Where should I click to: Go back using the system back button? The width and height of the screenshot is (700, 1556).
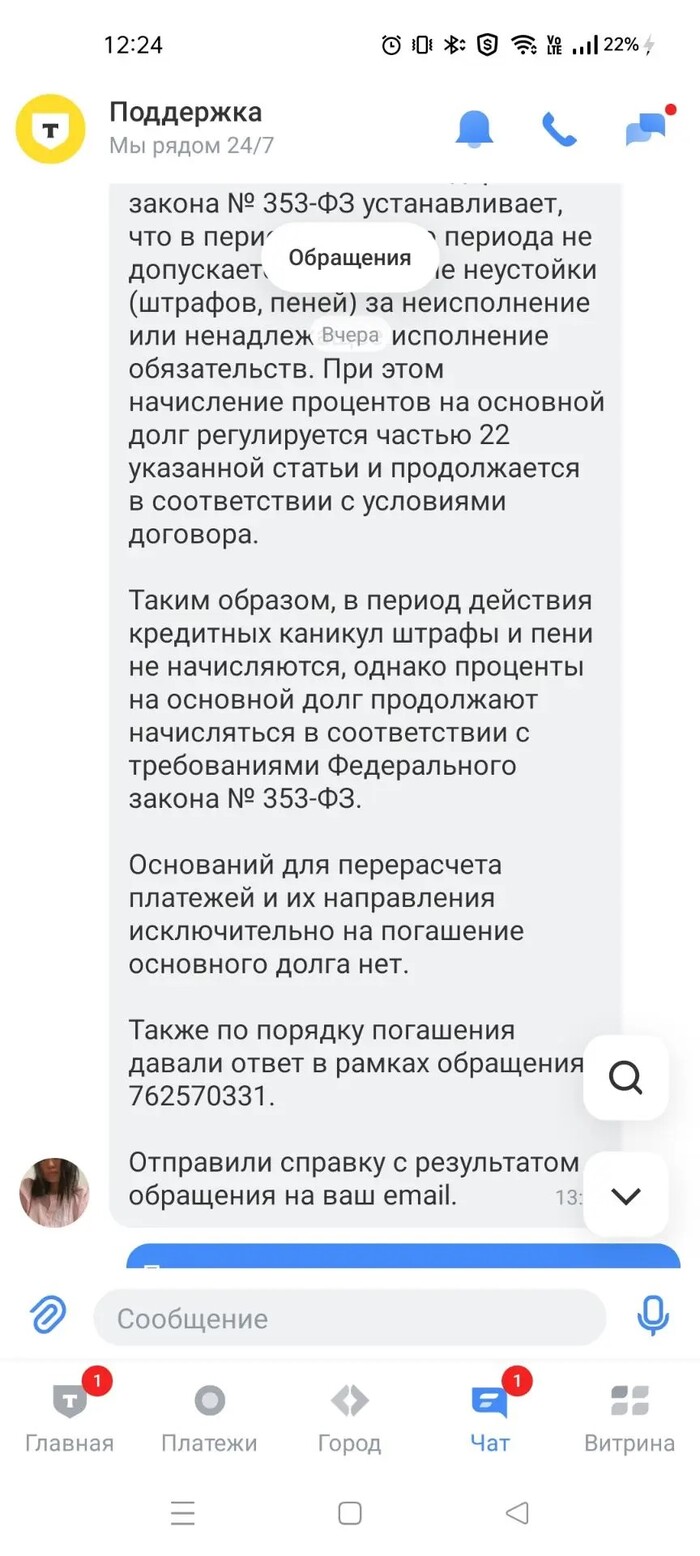pos(517,1513)
